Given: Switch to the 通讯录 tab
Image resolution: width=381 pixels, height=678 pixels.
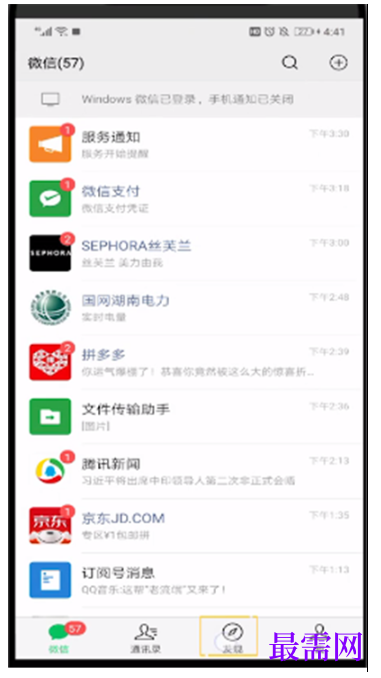Looking at the screenshot, I should (x=146, y=637).
